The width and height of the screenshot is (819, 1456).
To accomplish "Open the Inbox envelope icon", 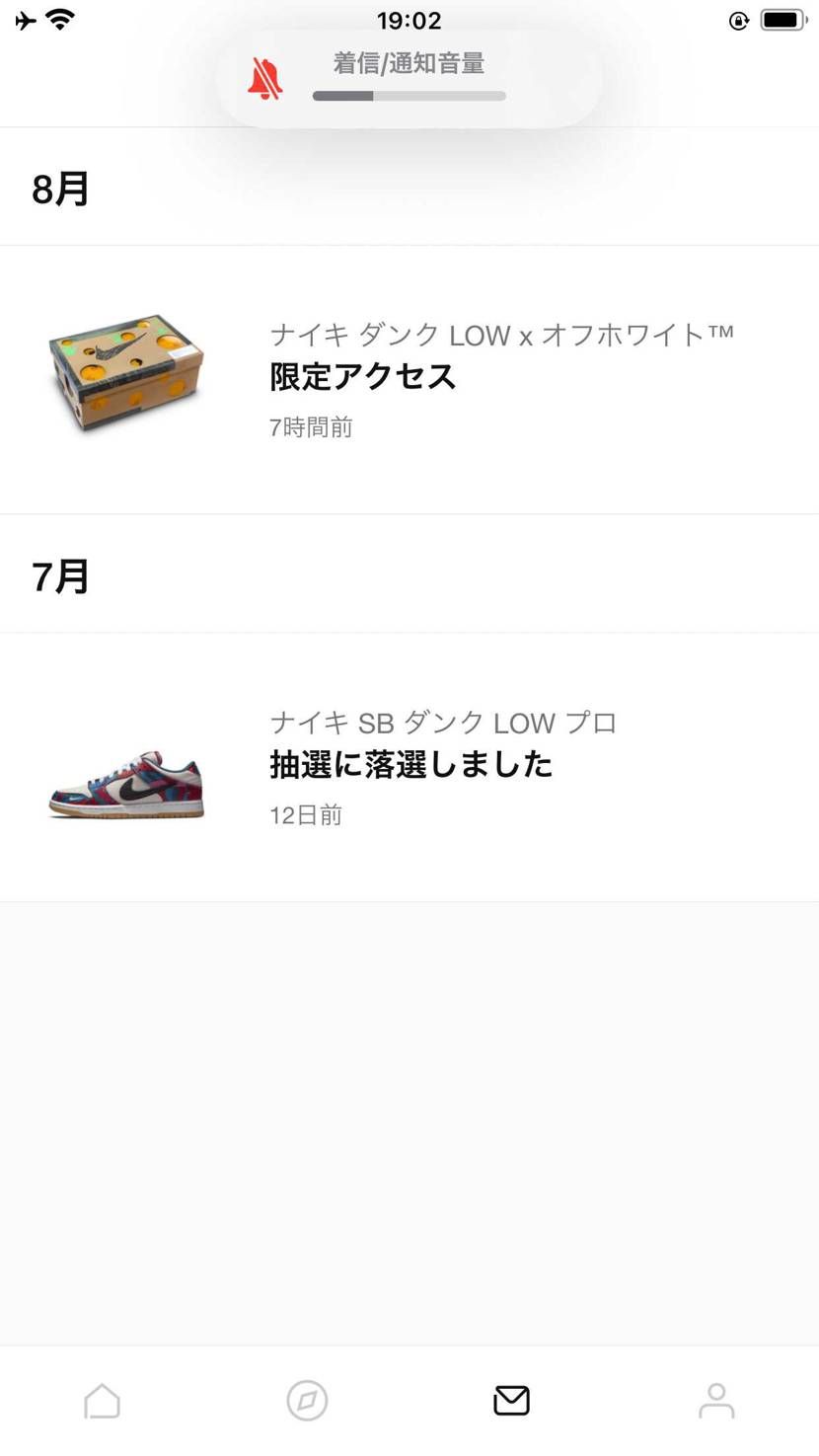I will [511, 1400].
